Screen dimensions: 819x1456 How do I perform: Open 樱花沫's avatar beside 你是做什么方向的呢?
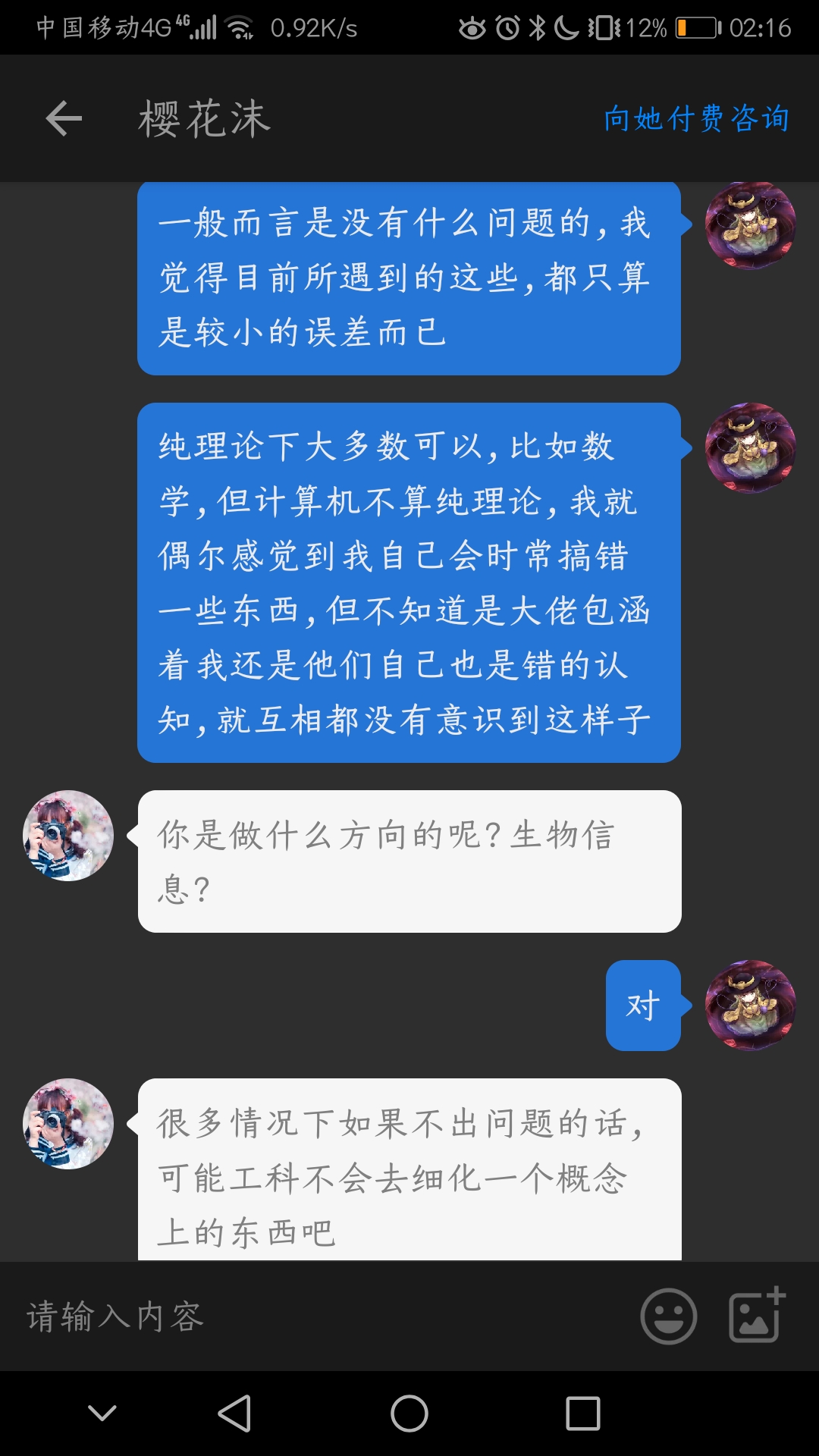pos(68,836)
